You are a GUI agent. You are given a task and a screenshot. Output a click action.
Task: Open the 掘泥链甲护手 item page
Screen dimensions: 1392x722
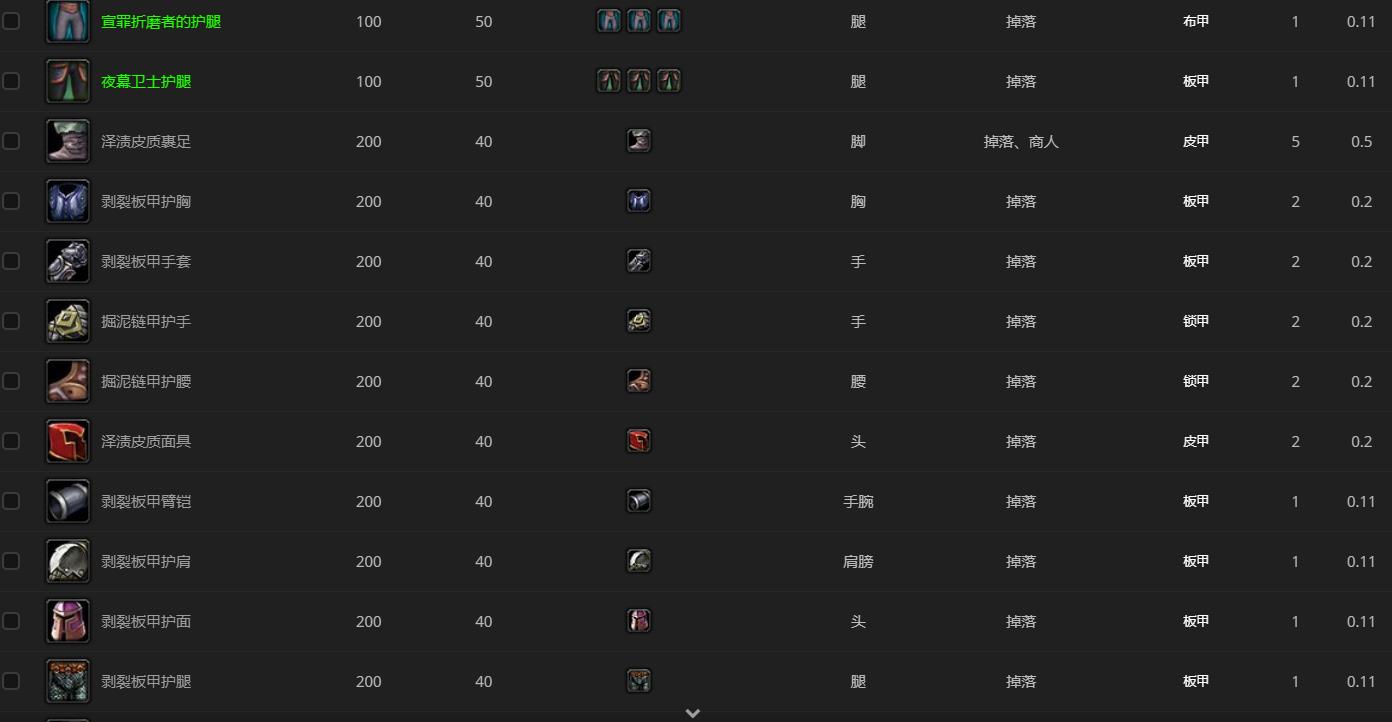point(146,321)
